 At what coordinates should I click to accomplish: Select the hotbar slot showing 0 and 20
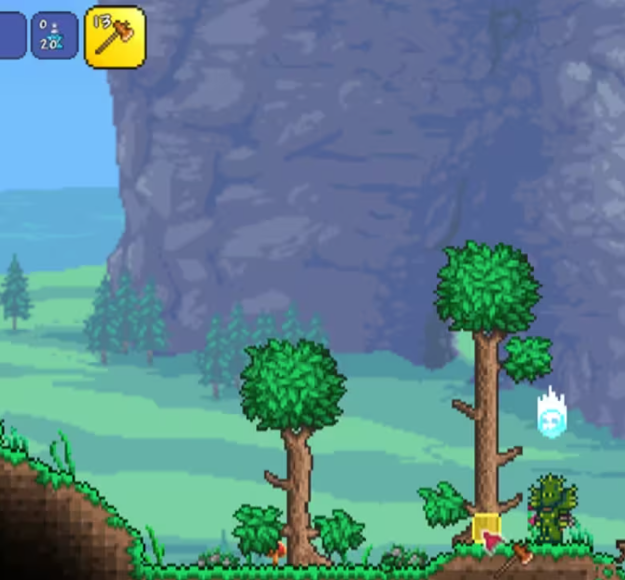(54, 36)
